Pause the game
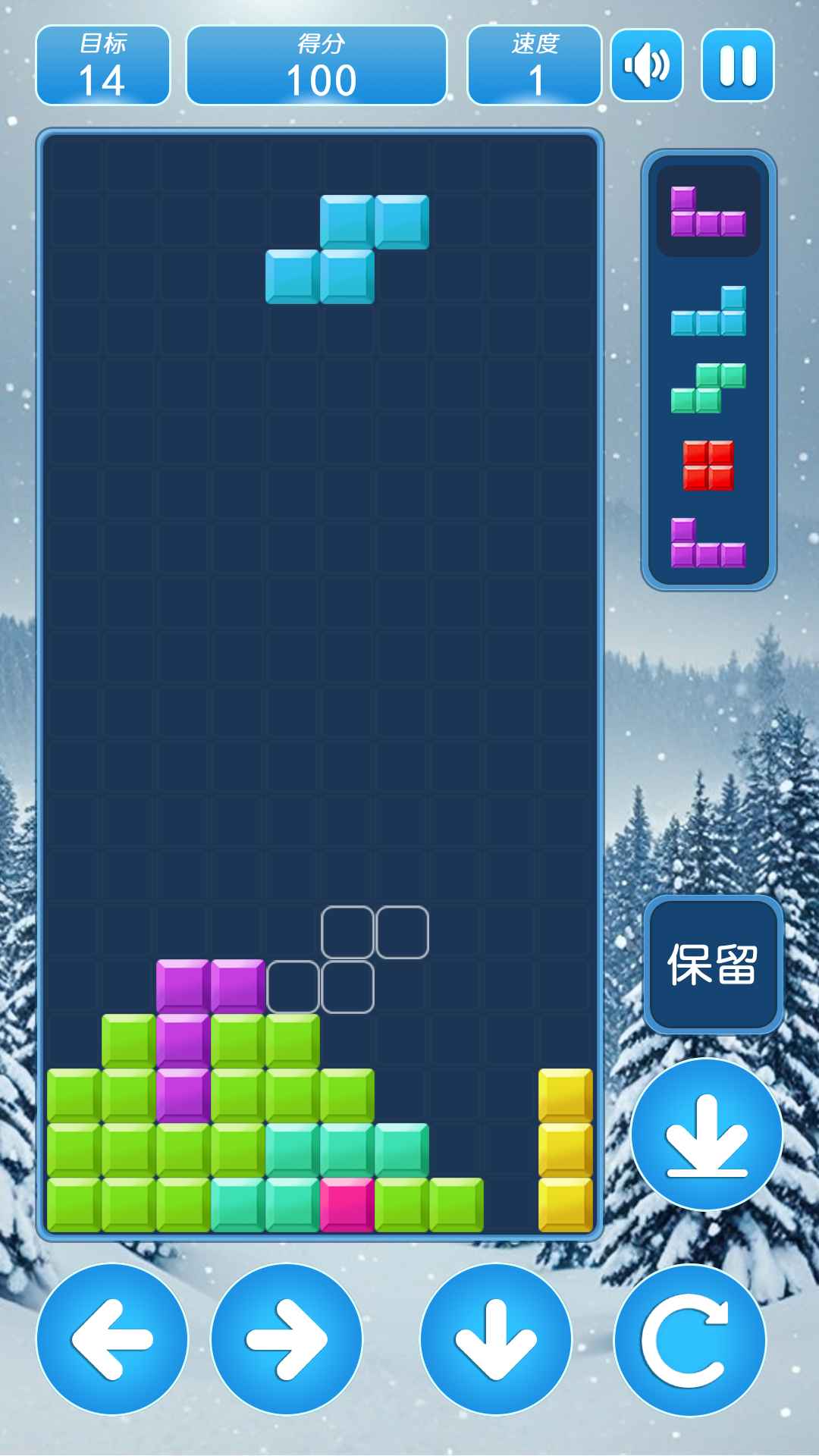Screen dimensions: 819x1456 737,65
